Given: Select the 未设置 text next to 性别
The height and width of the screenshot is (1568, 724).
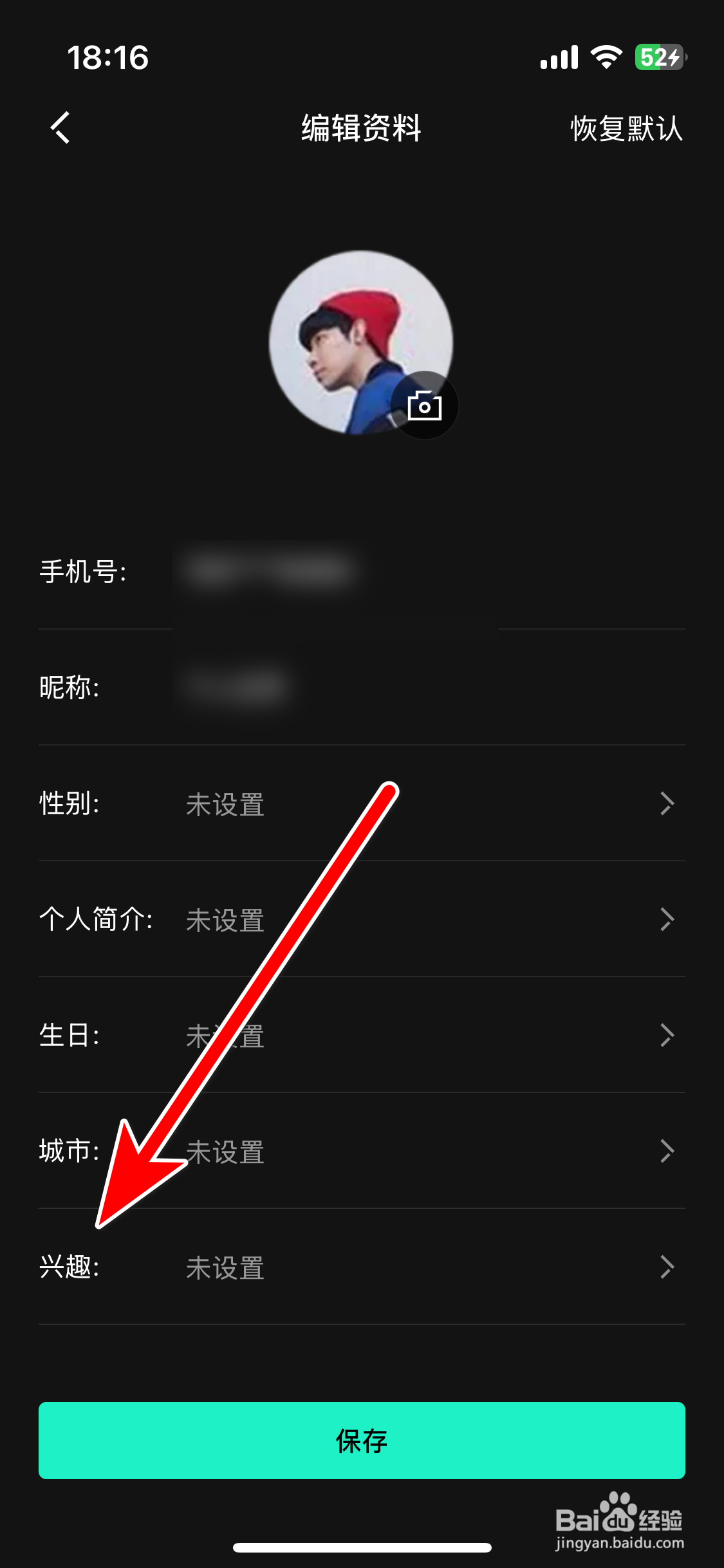Looking at the screenshot, I should tap(225, 805).
